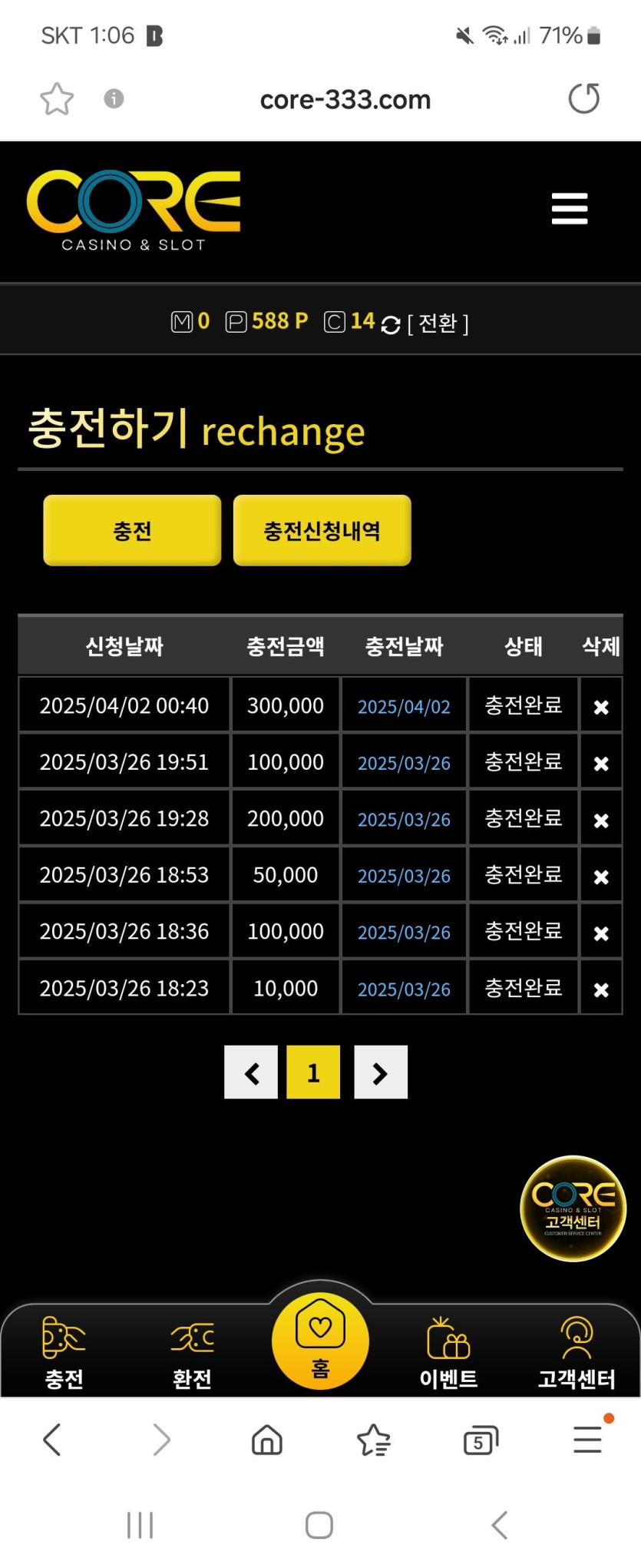Open 이벤트 in bottom bar

tap(448, 1354)
